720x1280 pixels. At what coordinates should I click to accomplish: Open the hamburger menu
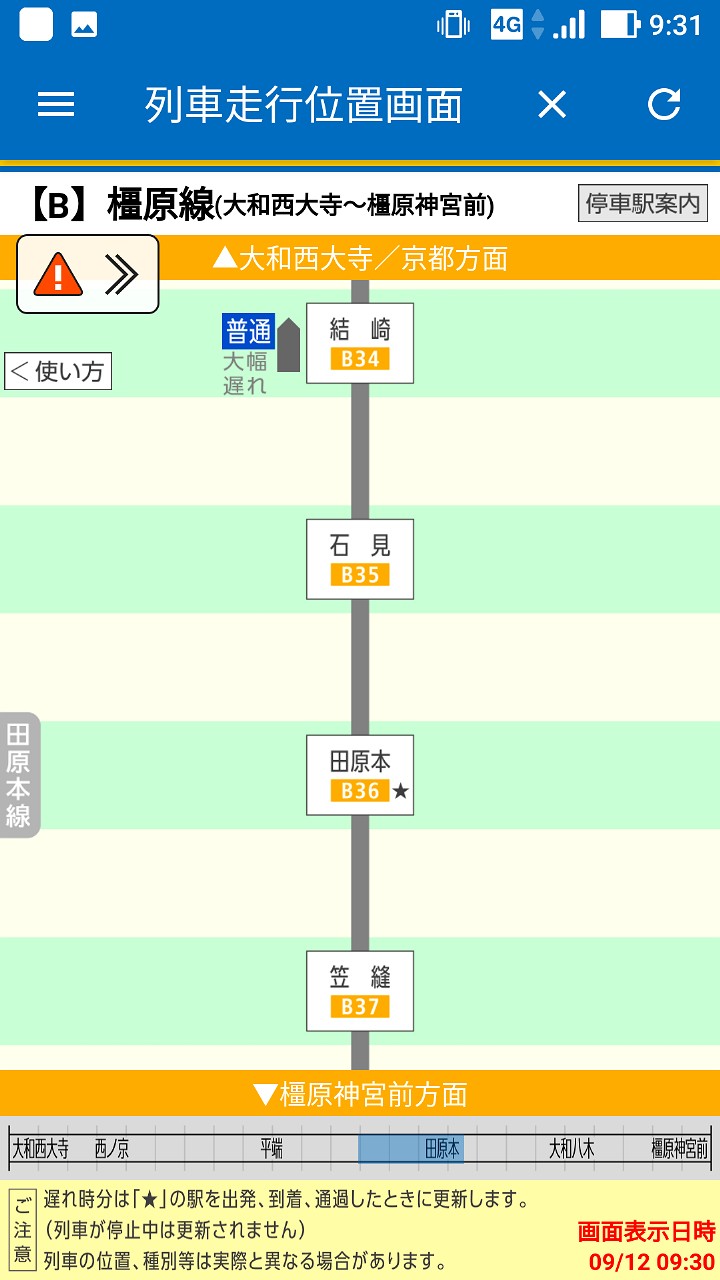[56, 104]
